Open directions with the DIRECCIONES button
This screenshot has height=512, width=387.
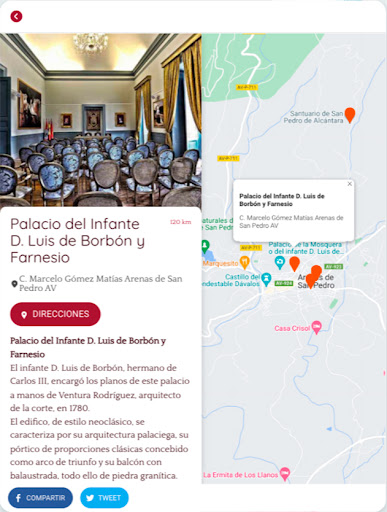point(55,314)
